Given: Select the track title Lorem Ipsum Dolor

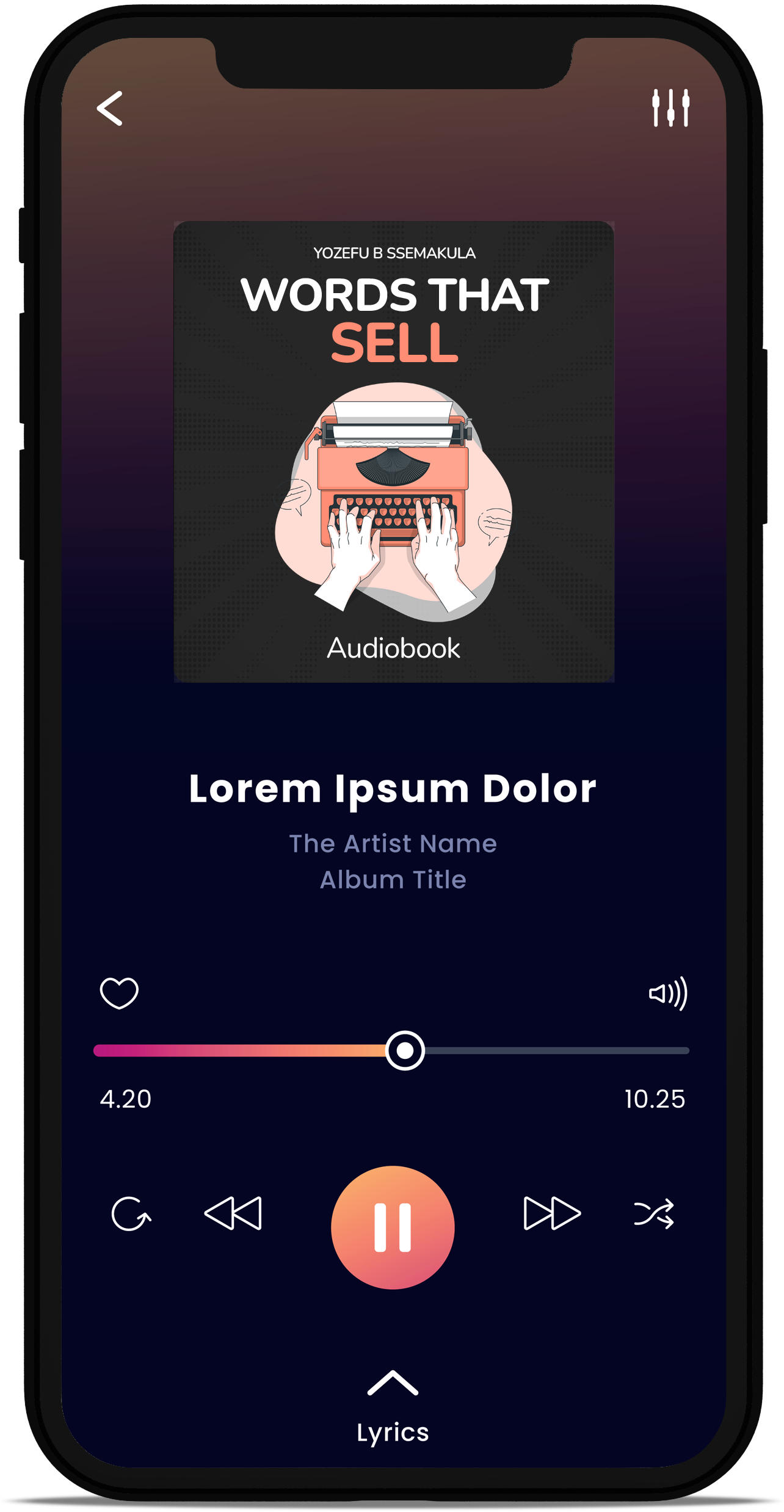Looking at the screenshot, I should click(393, 789).
